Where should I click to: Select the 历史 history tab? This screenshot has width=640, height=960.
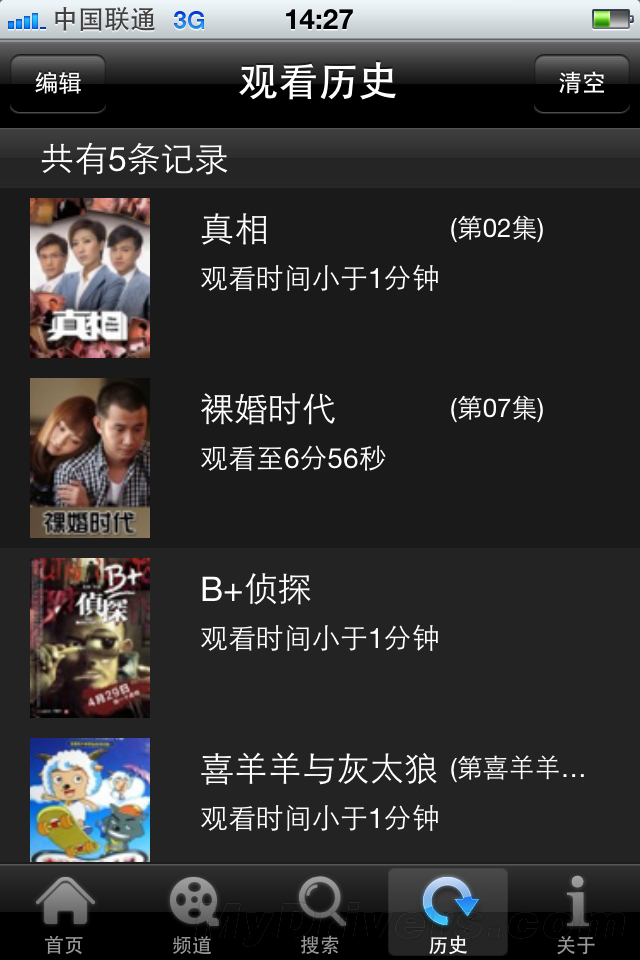click(x=448, y=914)
